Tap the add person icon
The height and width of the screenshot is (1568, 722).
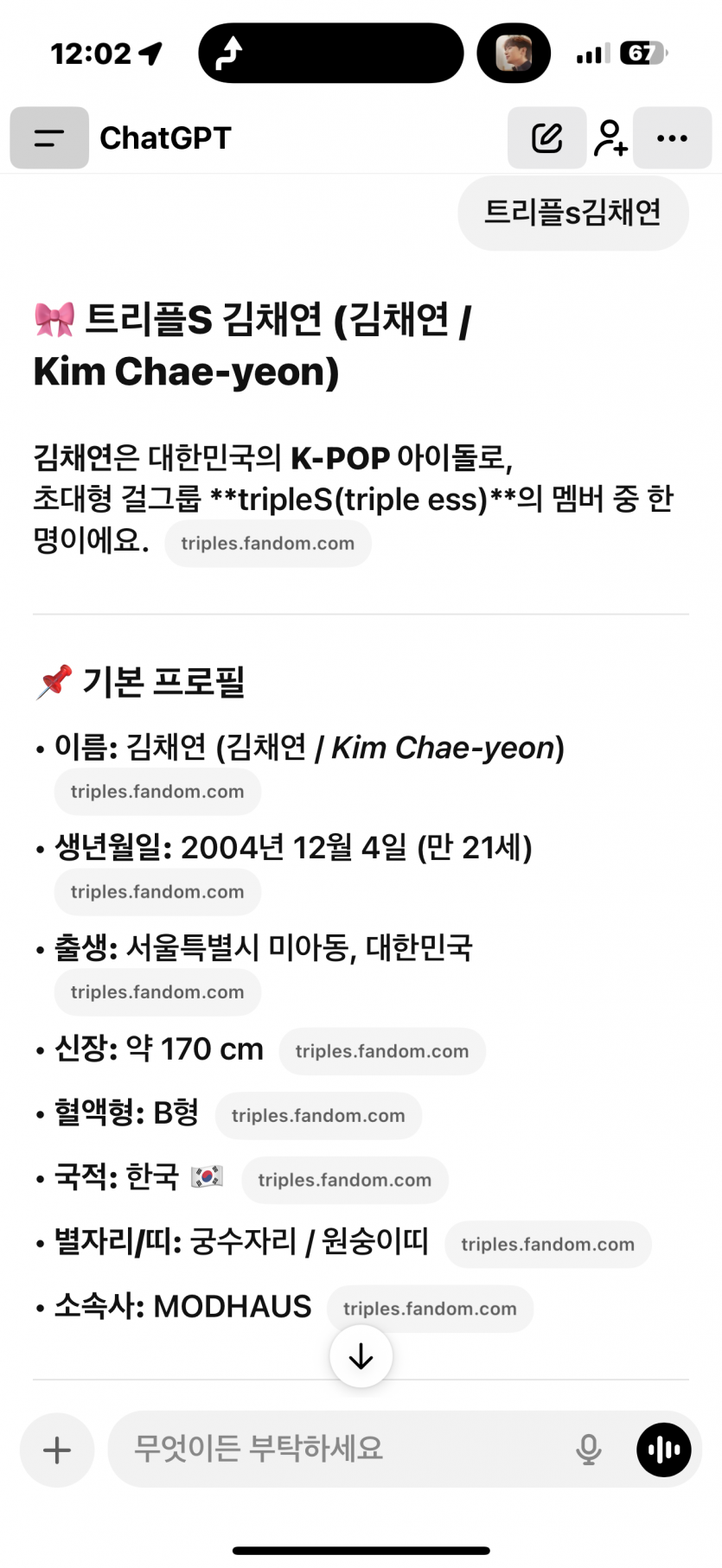tap(610, 137)
